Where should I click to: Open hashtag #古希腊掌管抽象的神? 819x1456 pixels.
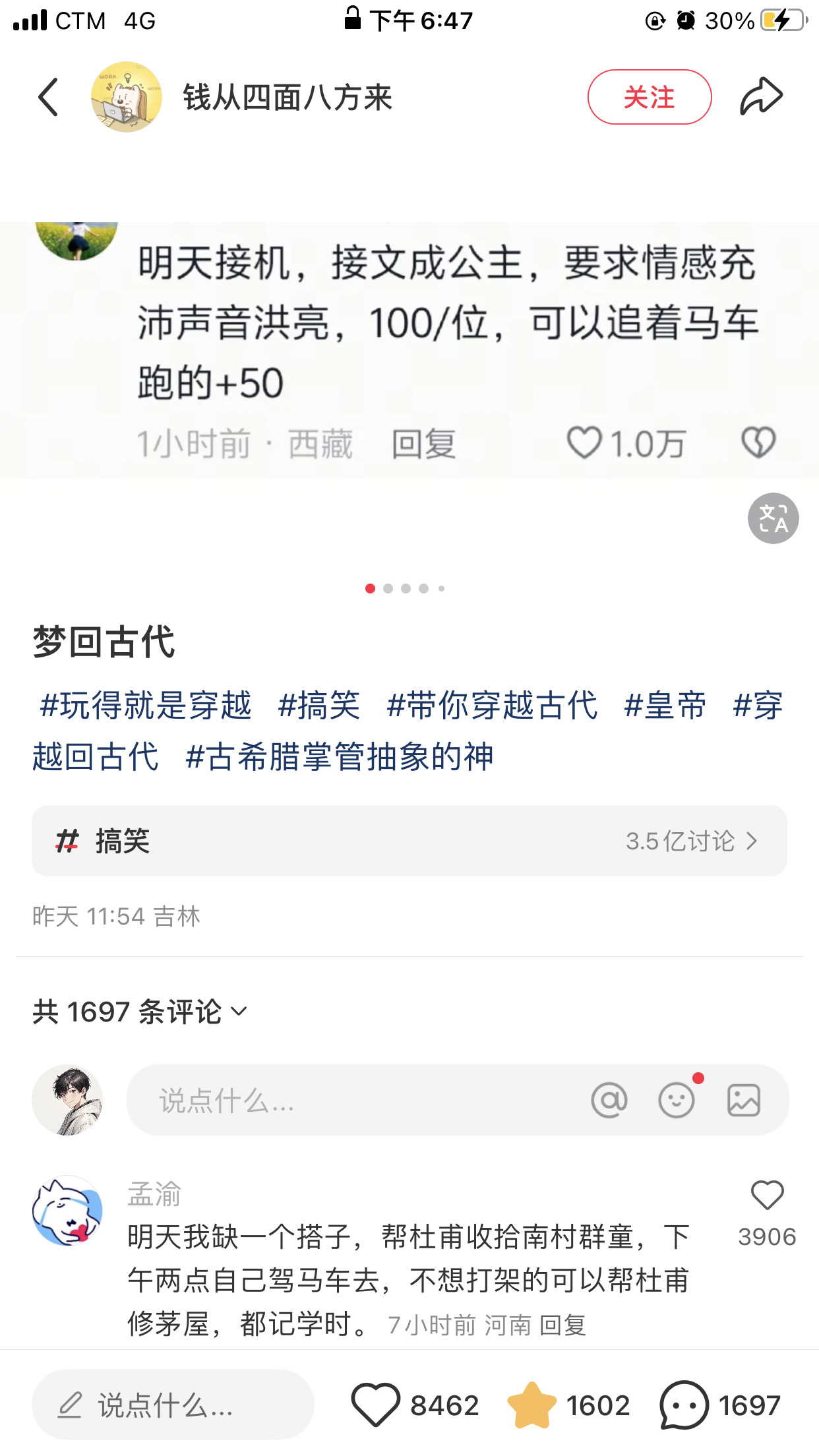pyautogui.click(x=339, y=757)
